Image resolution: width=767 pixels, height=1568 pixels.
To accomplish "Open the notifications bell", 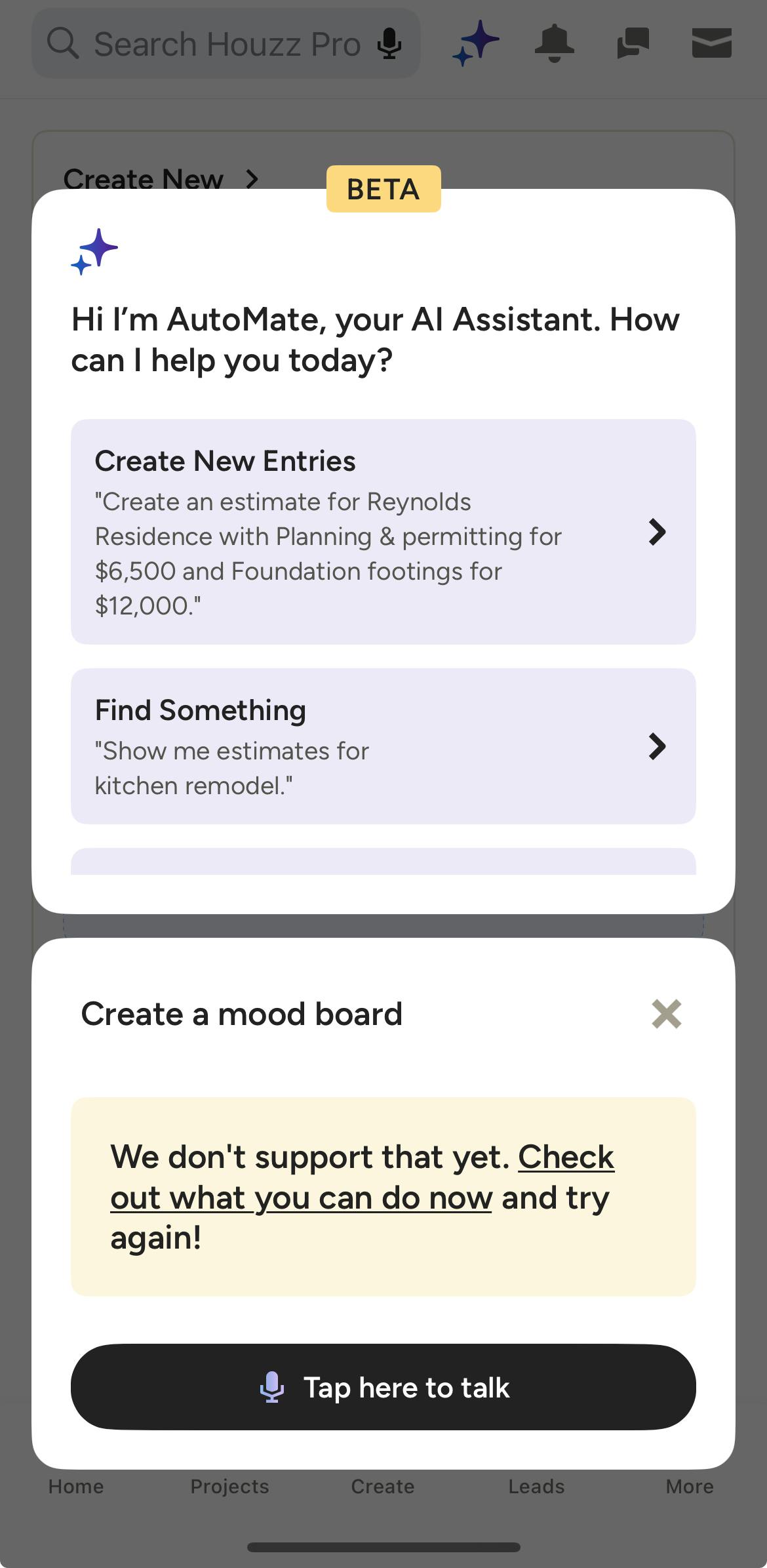I will (555, 43).
